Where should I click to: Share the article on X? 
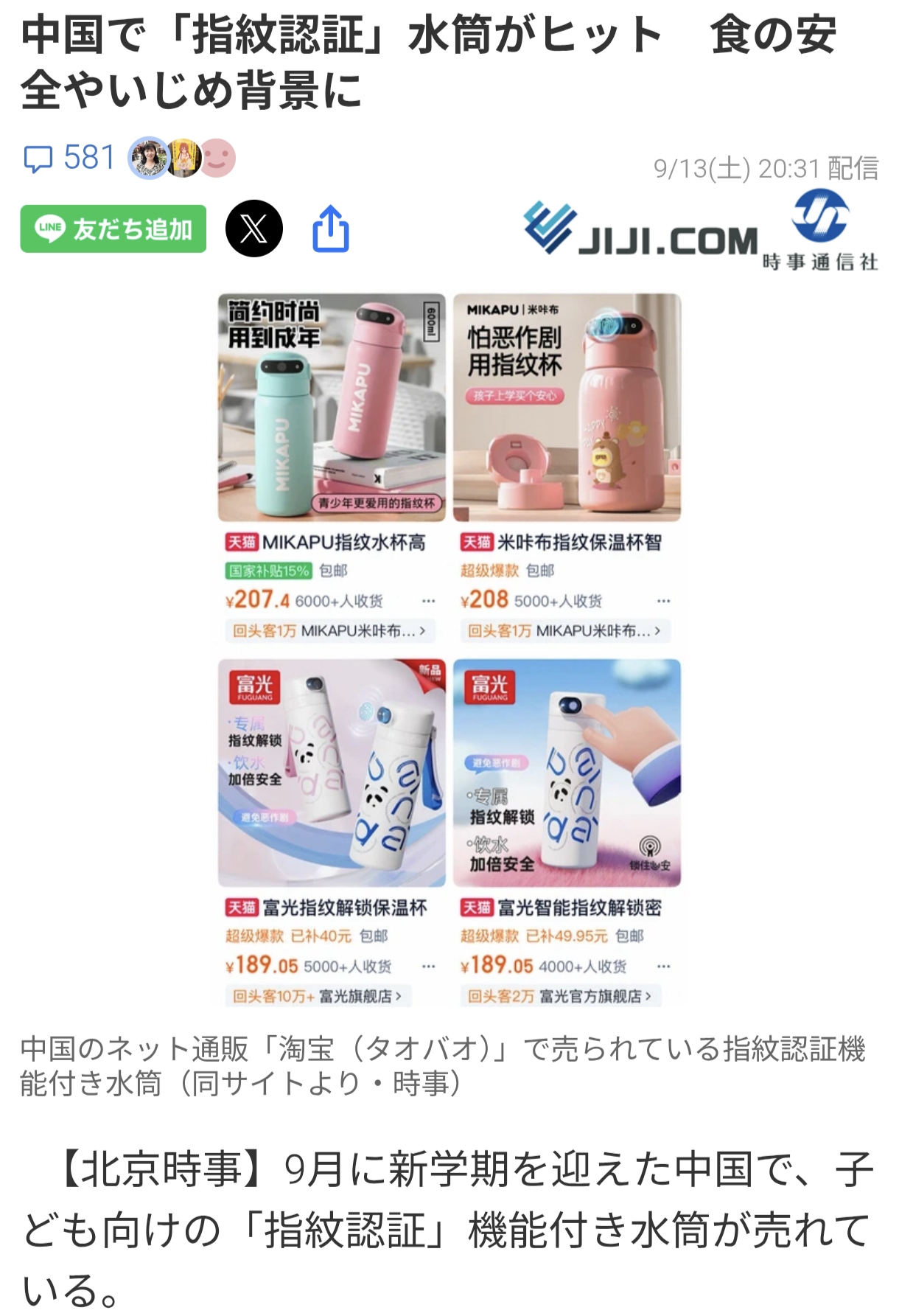coord(253,229)
